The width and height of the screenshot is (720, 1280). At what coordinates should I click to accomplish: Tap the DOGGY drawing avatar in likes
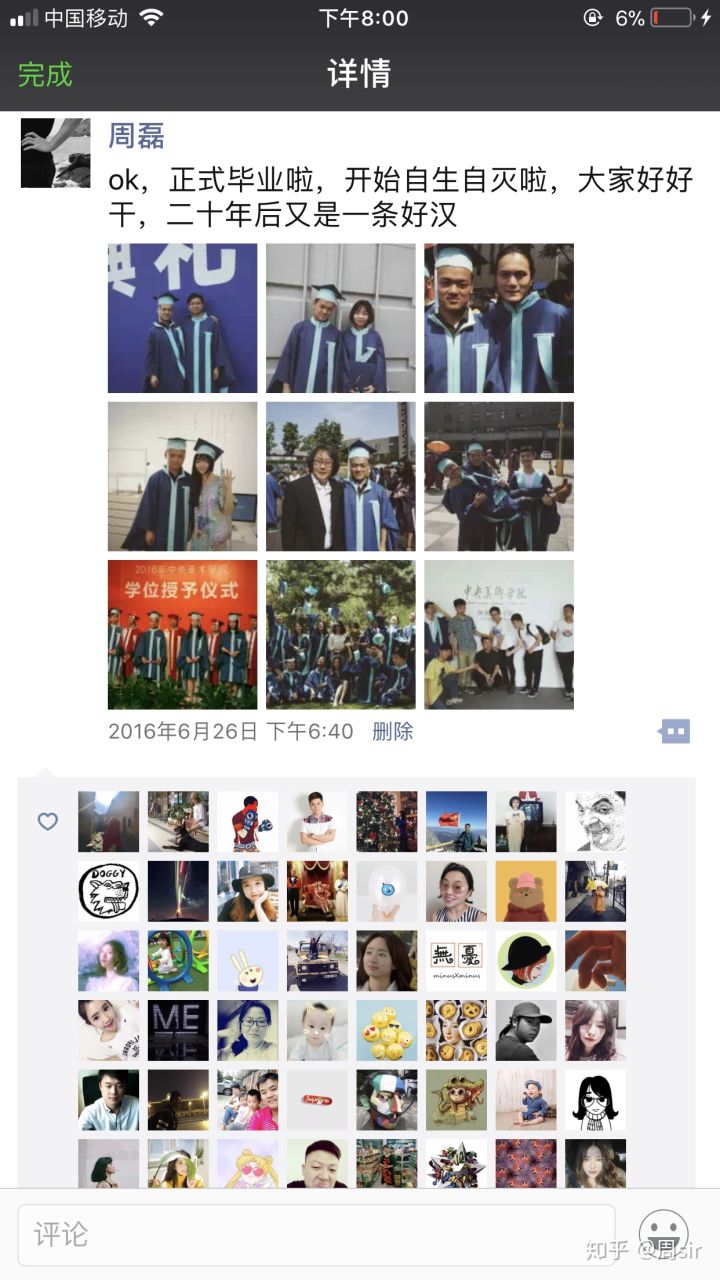click(108, 891)
